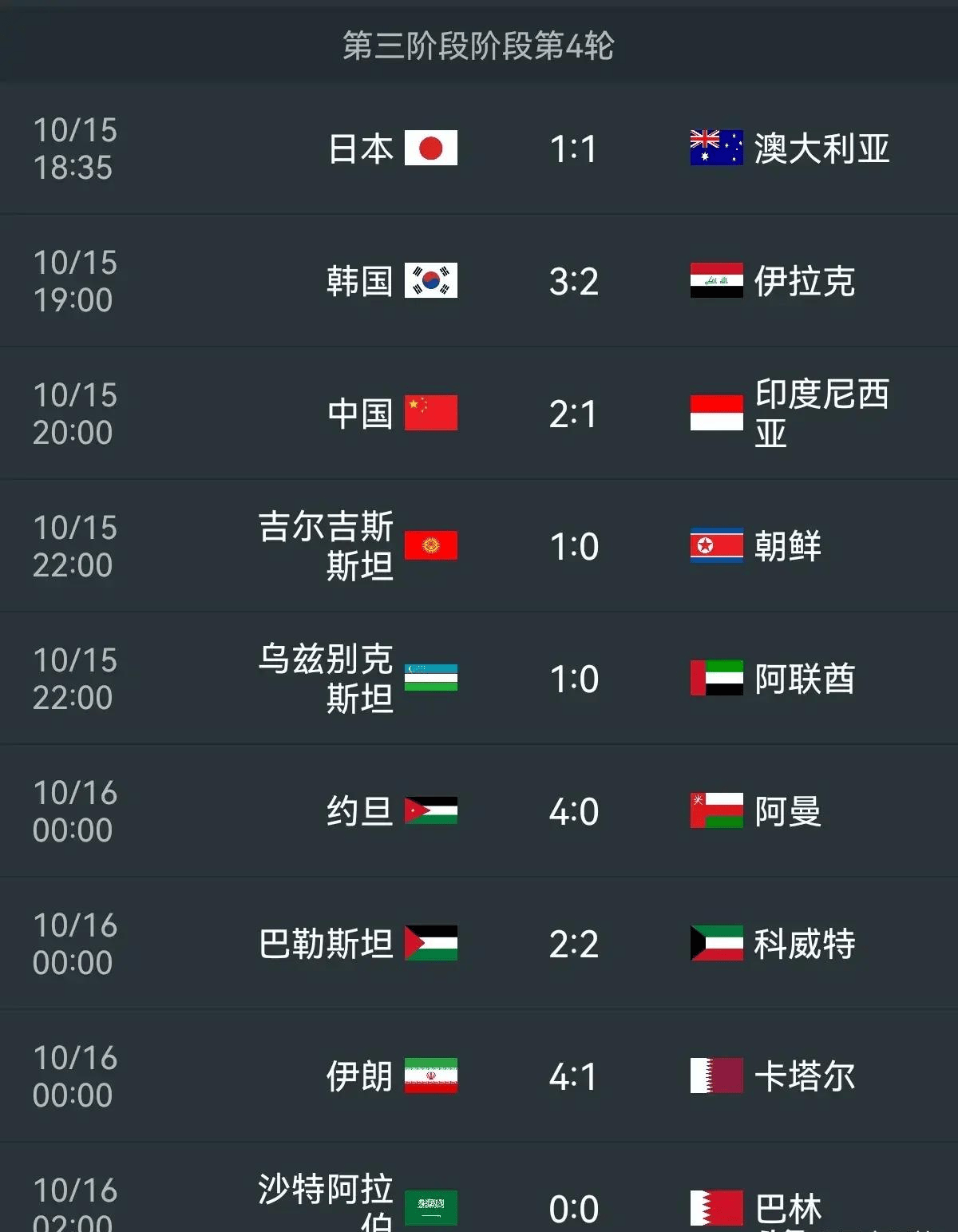
Task: Open the Japan vs Australia match
Action: (x=573, y=149)
